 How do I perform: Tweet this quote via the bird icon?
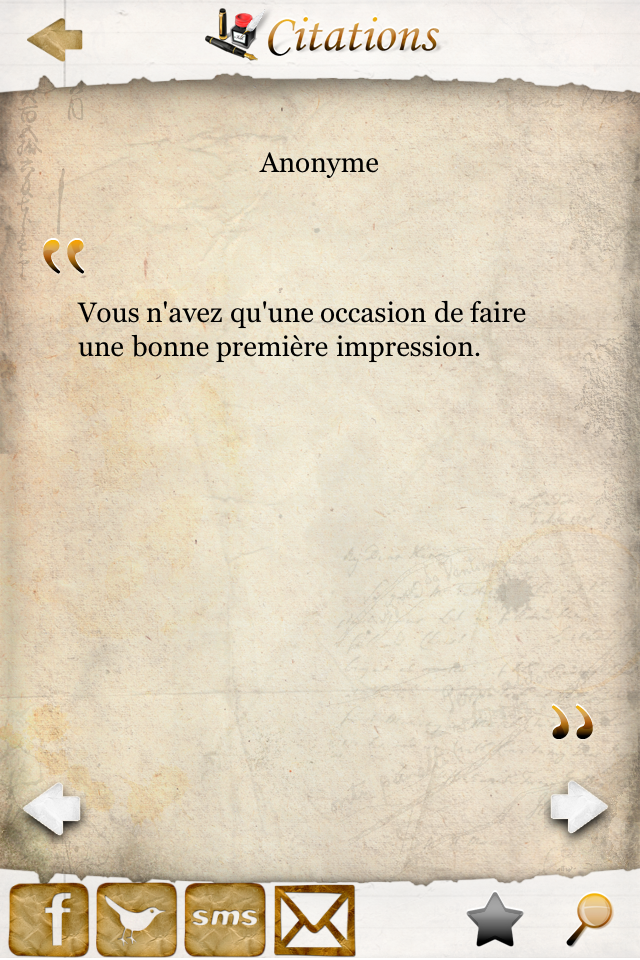click(137, 918)
